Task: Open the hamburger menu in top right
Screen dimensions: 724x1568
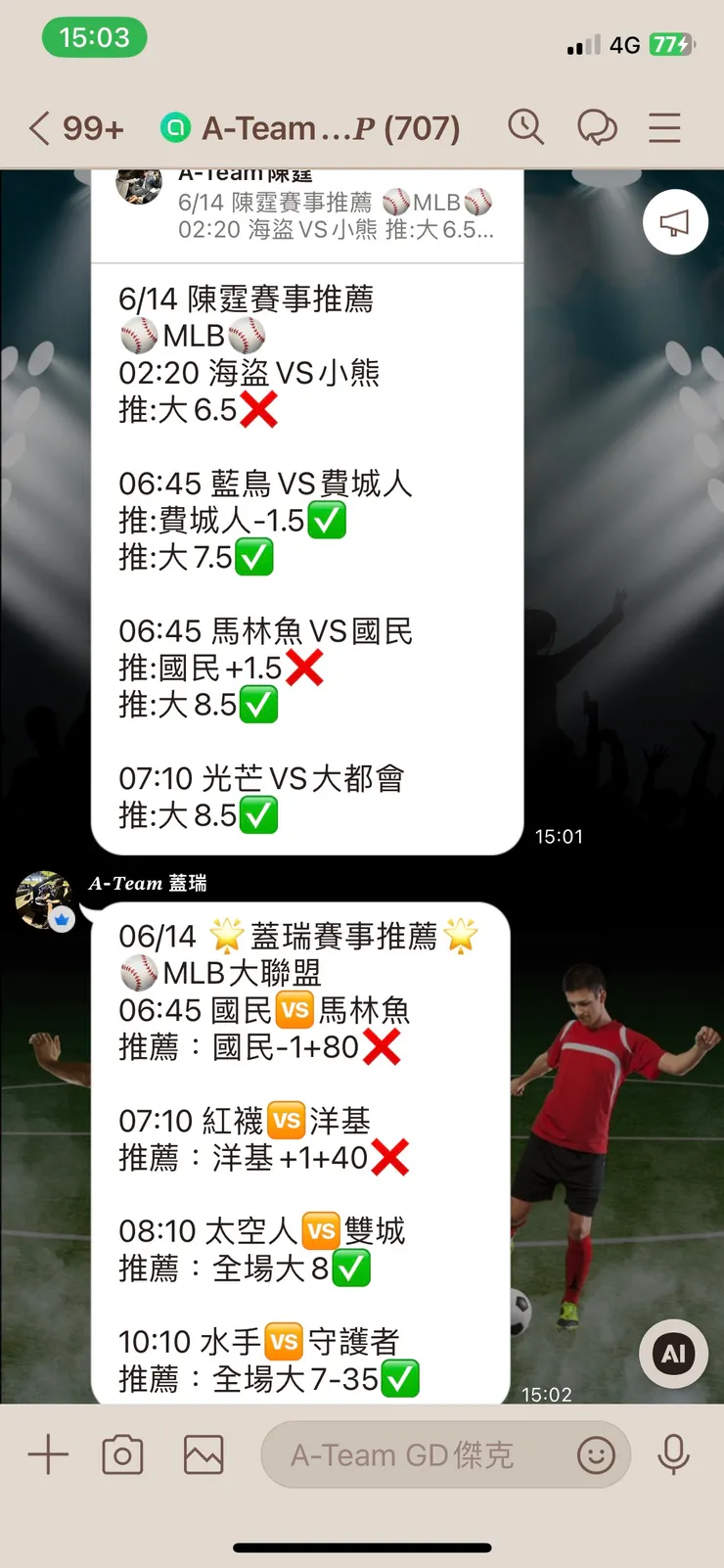Action: pyautogui.click(x=664, y=127)
